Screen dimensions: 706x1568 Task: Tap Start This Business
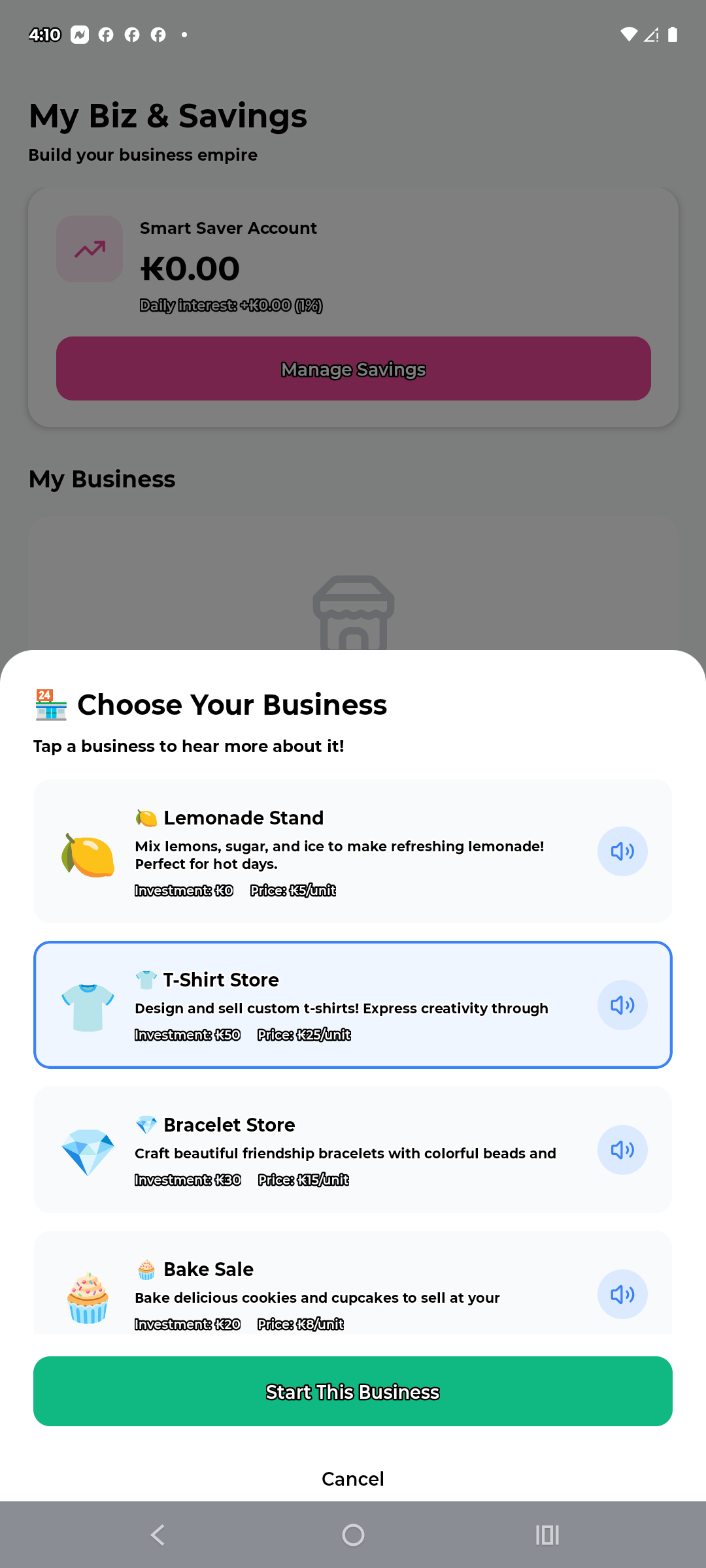[x=353, y=1392]
